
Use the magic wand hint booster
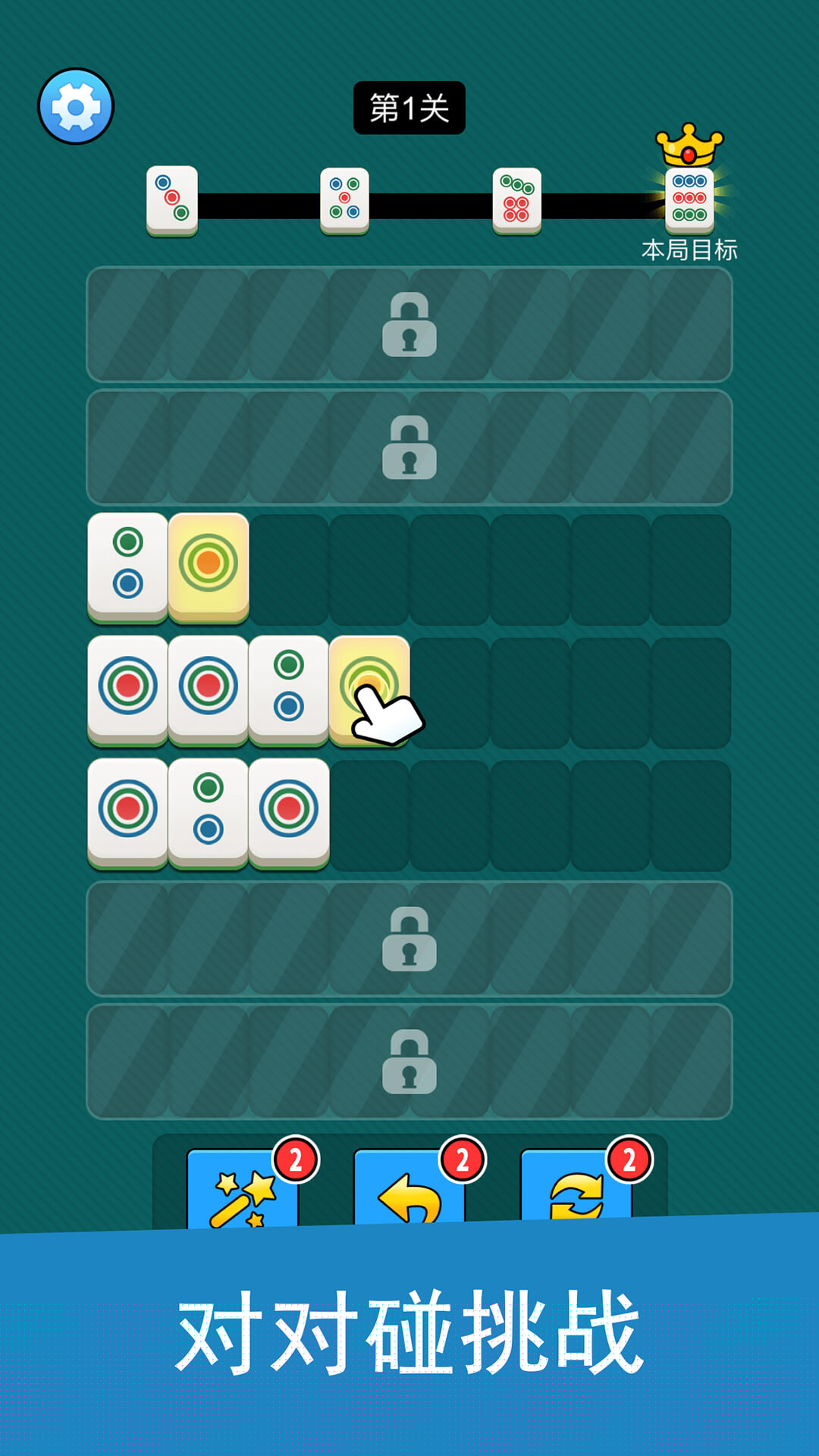(243, 1191)
